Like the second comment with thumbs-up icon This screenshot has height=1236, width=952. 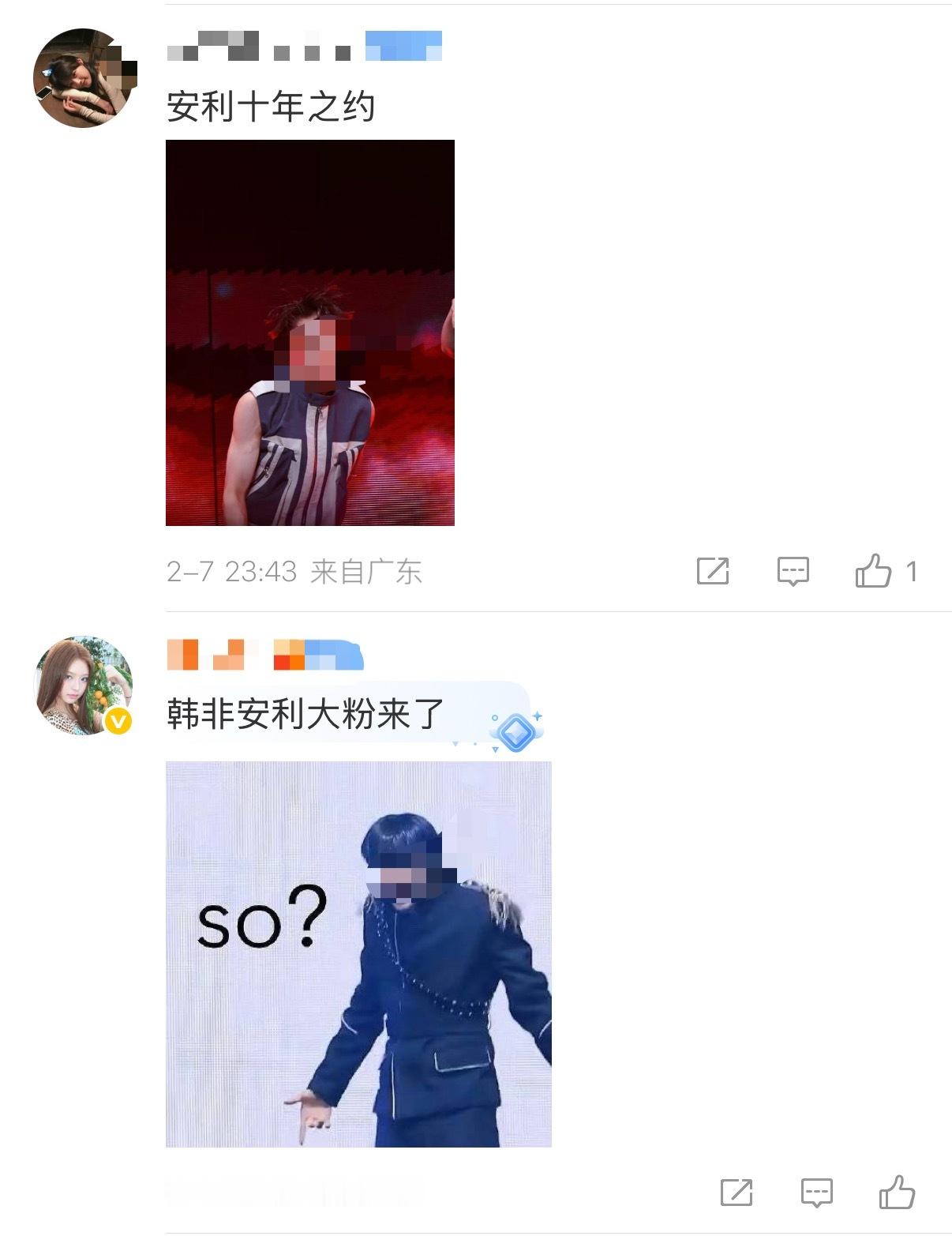[x=896, y=1191]
